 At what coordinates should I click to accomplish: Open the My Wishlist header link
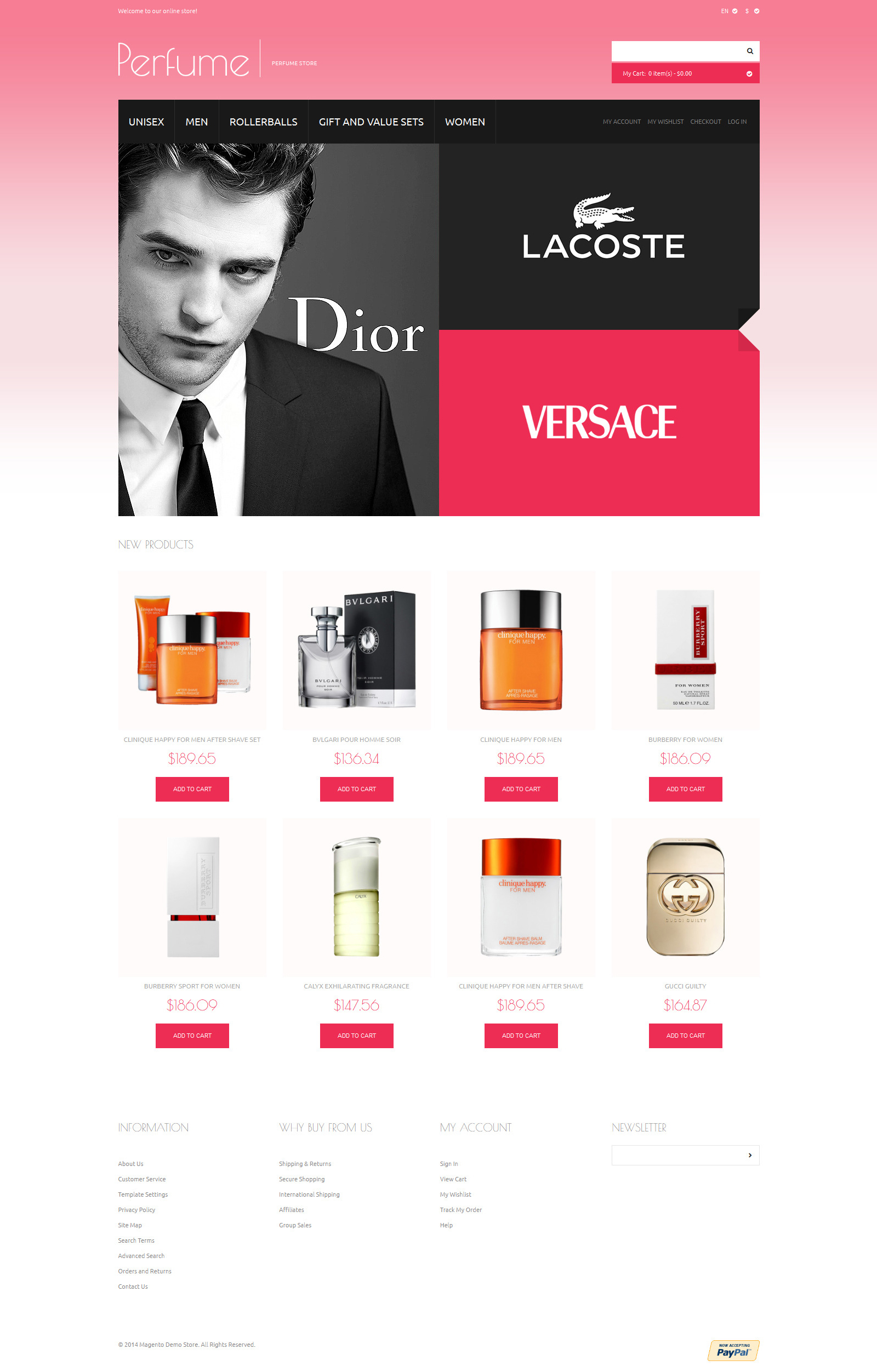665,122
